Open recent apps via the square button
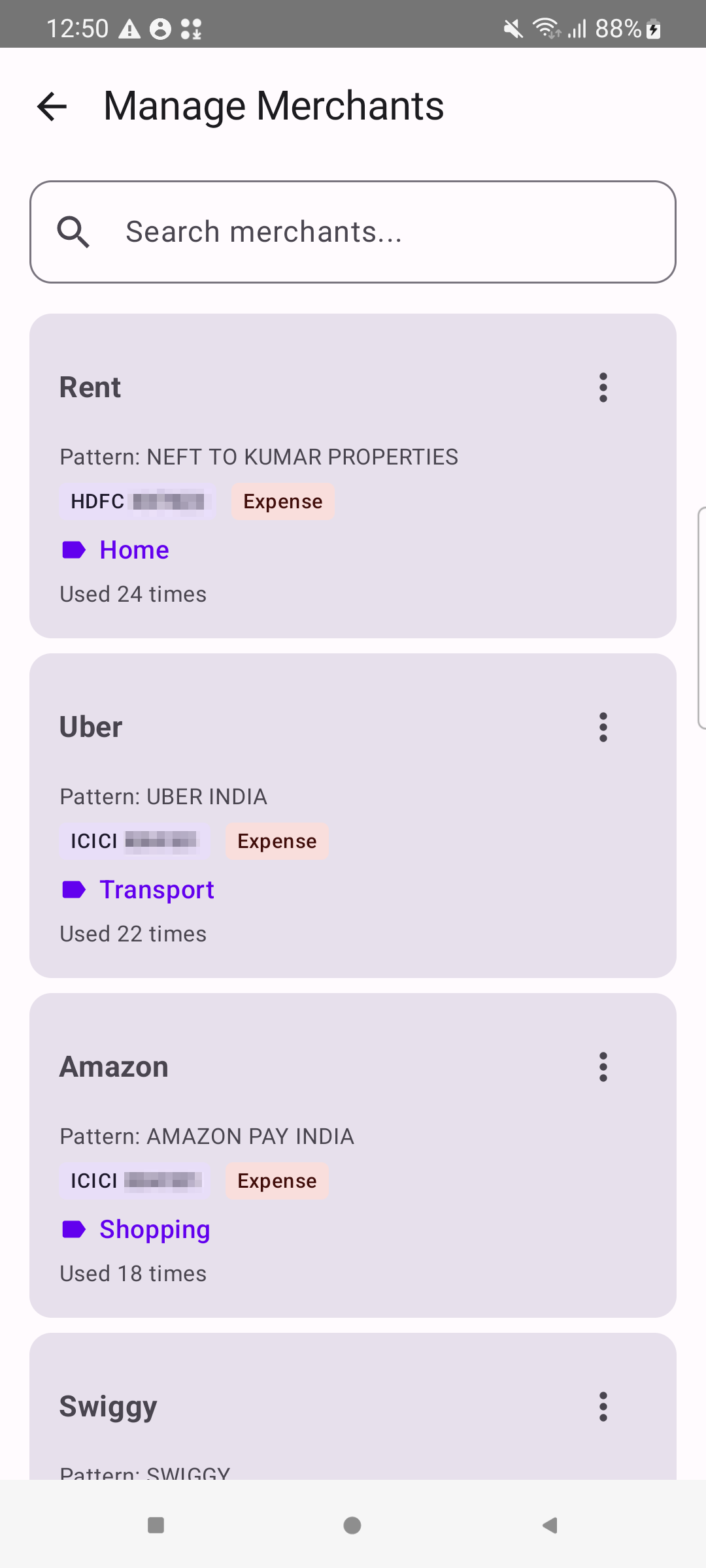The height and width of the screenshot is (1568, 706). 156,1524
